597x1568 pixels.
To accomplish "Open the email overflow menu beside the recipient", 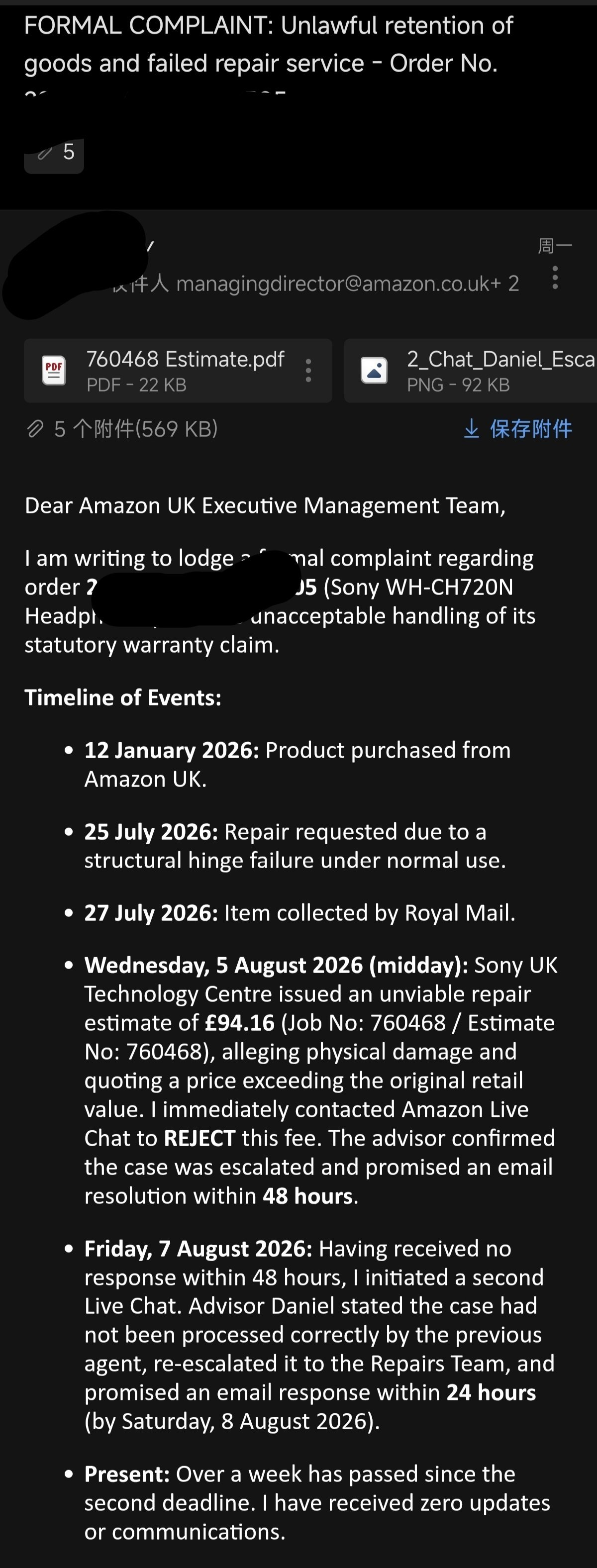I will coord(554,278).
